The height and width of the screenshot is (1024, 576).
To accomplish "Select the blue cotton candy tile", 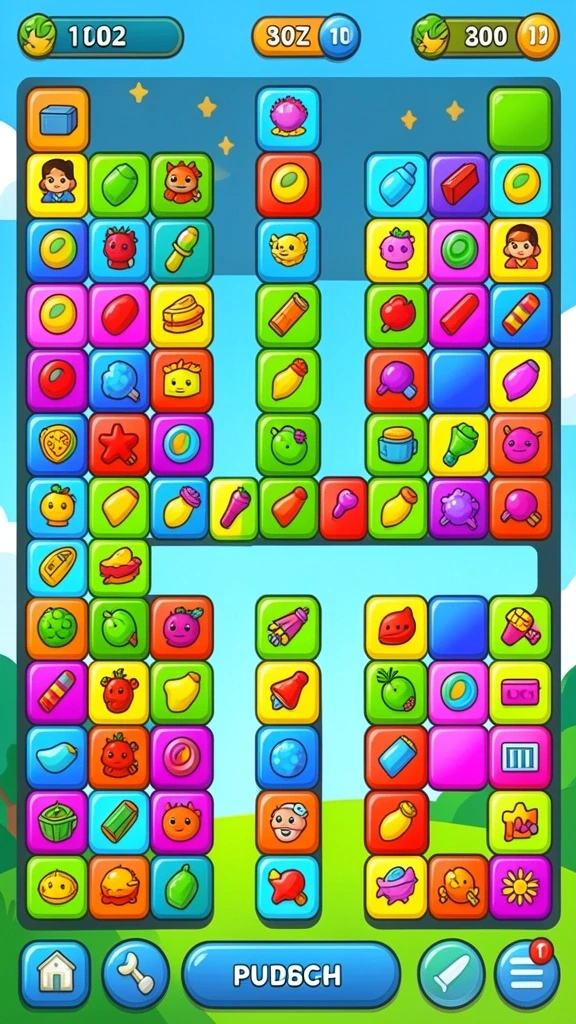I will point(119,381).
